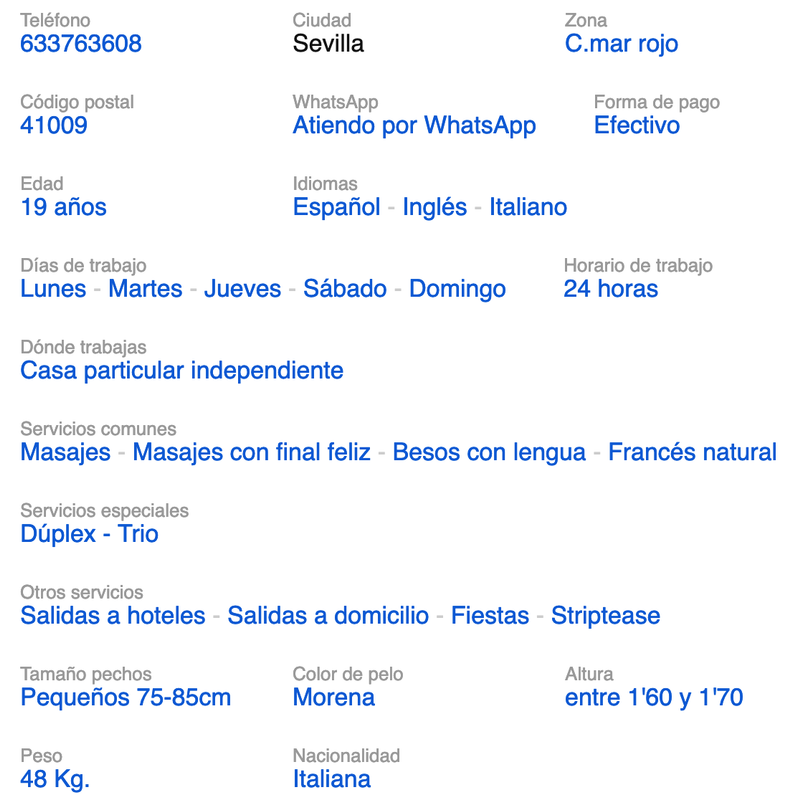Open the C.mar rojo zone link
Viewport: 793px width, 800px height.
click(621, 44)
